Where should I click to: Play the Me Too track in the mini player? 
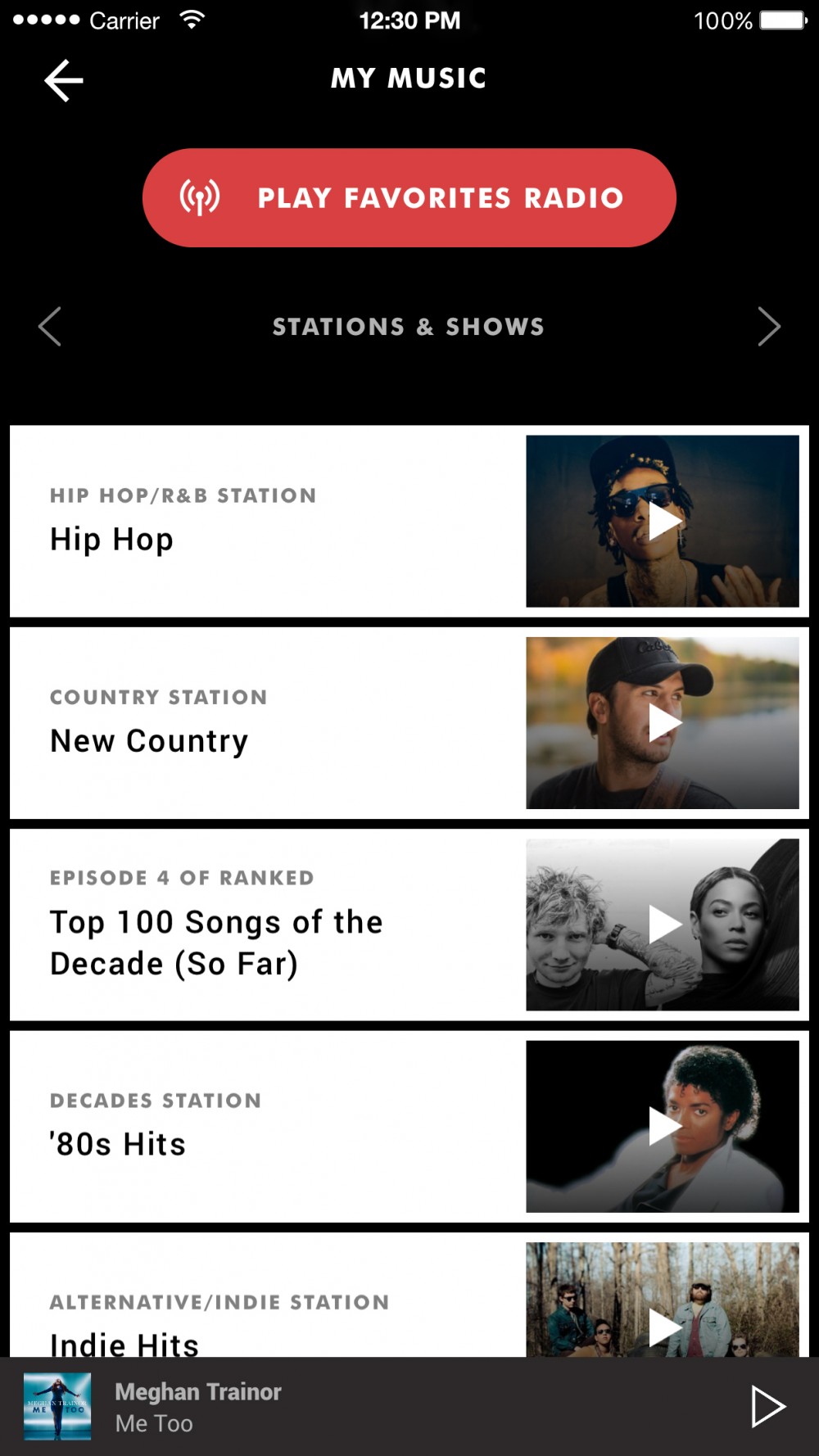(x=768, y=1406)
